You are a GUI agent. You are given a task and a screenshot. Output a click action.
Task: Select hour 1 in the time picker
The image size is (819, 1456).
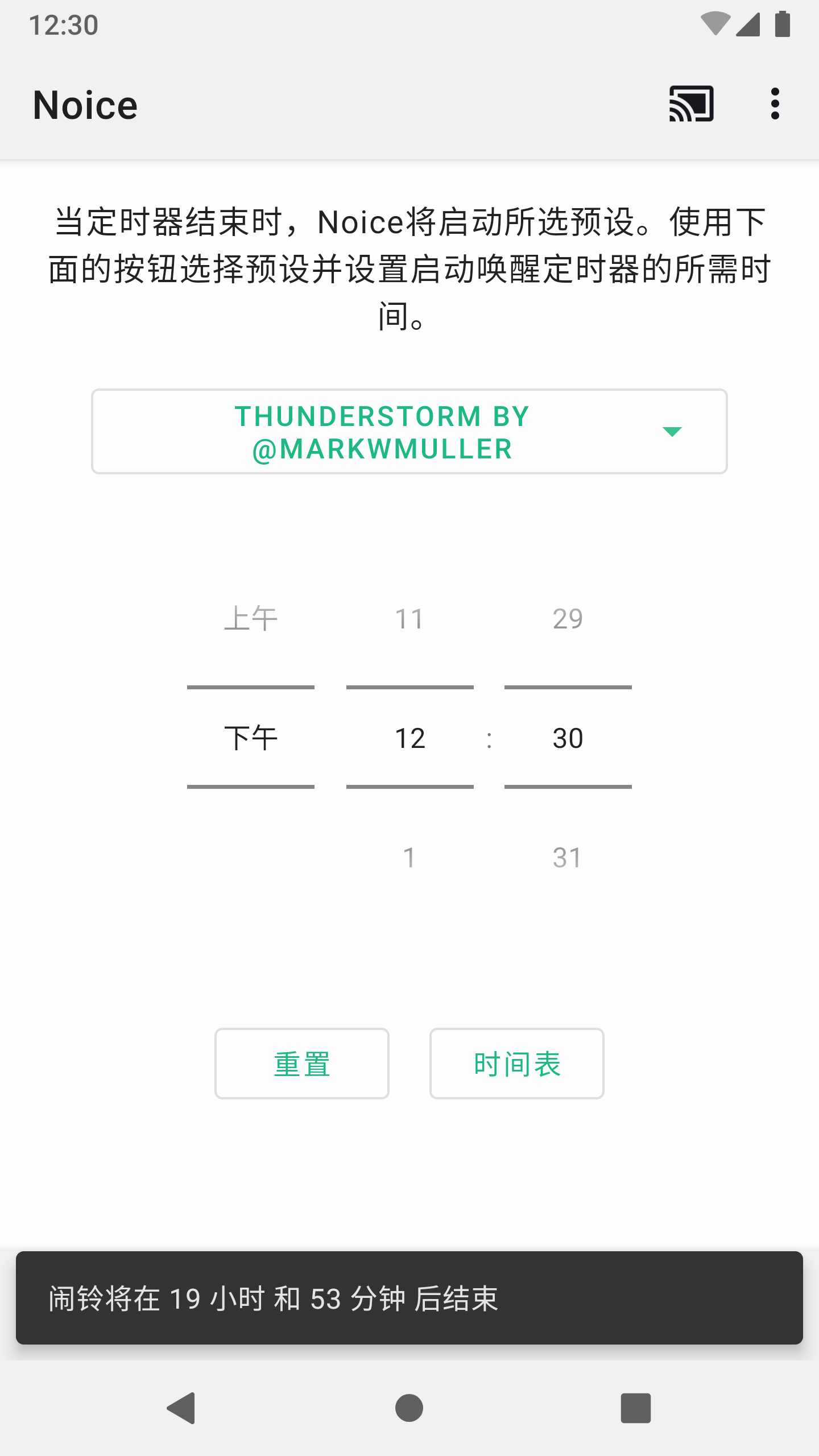pos(409,858)
